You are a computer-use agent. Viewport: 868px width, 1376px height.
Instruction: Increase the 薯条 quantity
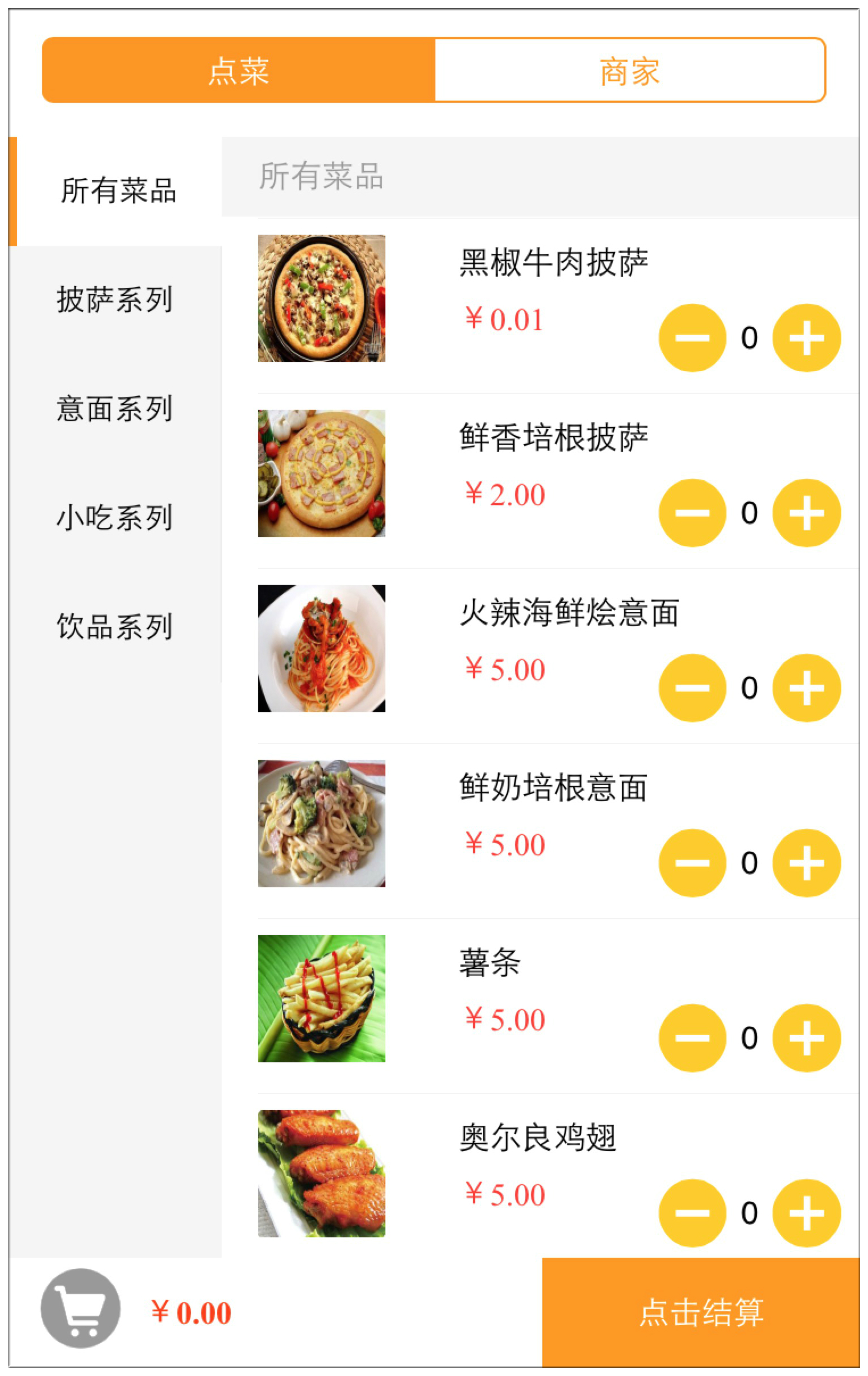(x=806, y=1038)
